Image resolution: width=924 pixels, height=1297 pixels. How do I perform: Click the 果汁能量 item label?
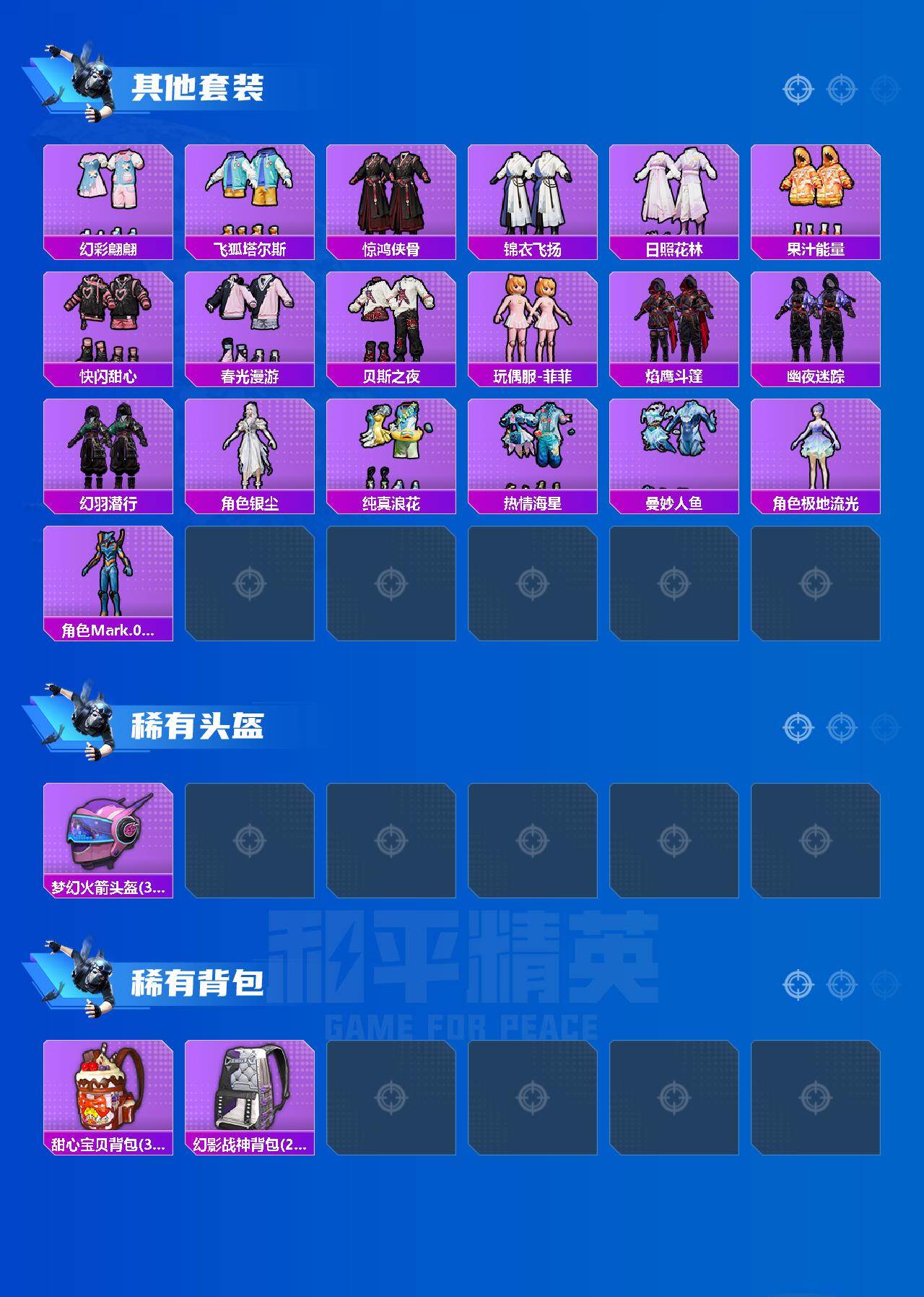click(817, 246)
